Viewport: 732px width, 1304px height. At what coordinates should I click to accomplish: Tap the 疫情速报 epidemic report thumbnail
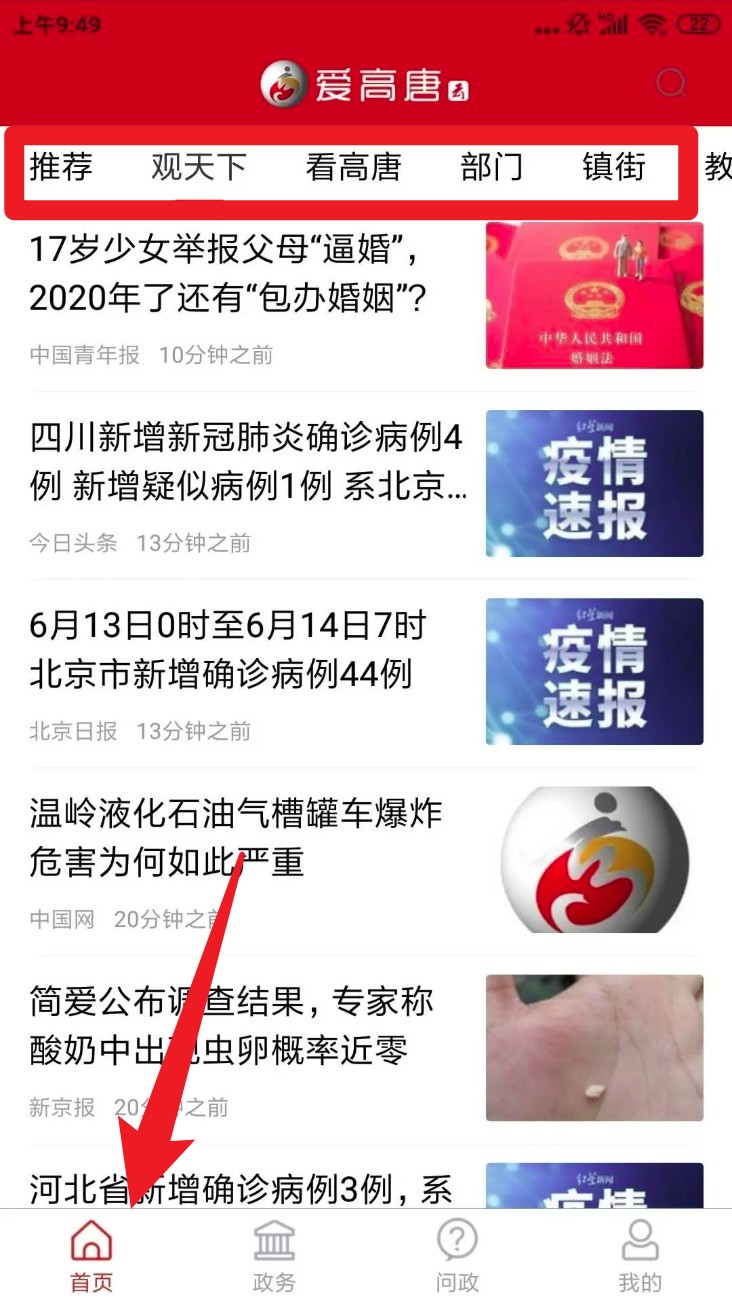[x=593, y=482]
